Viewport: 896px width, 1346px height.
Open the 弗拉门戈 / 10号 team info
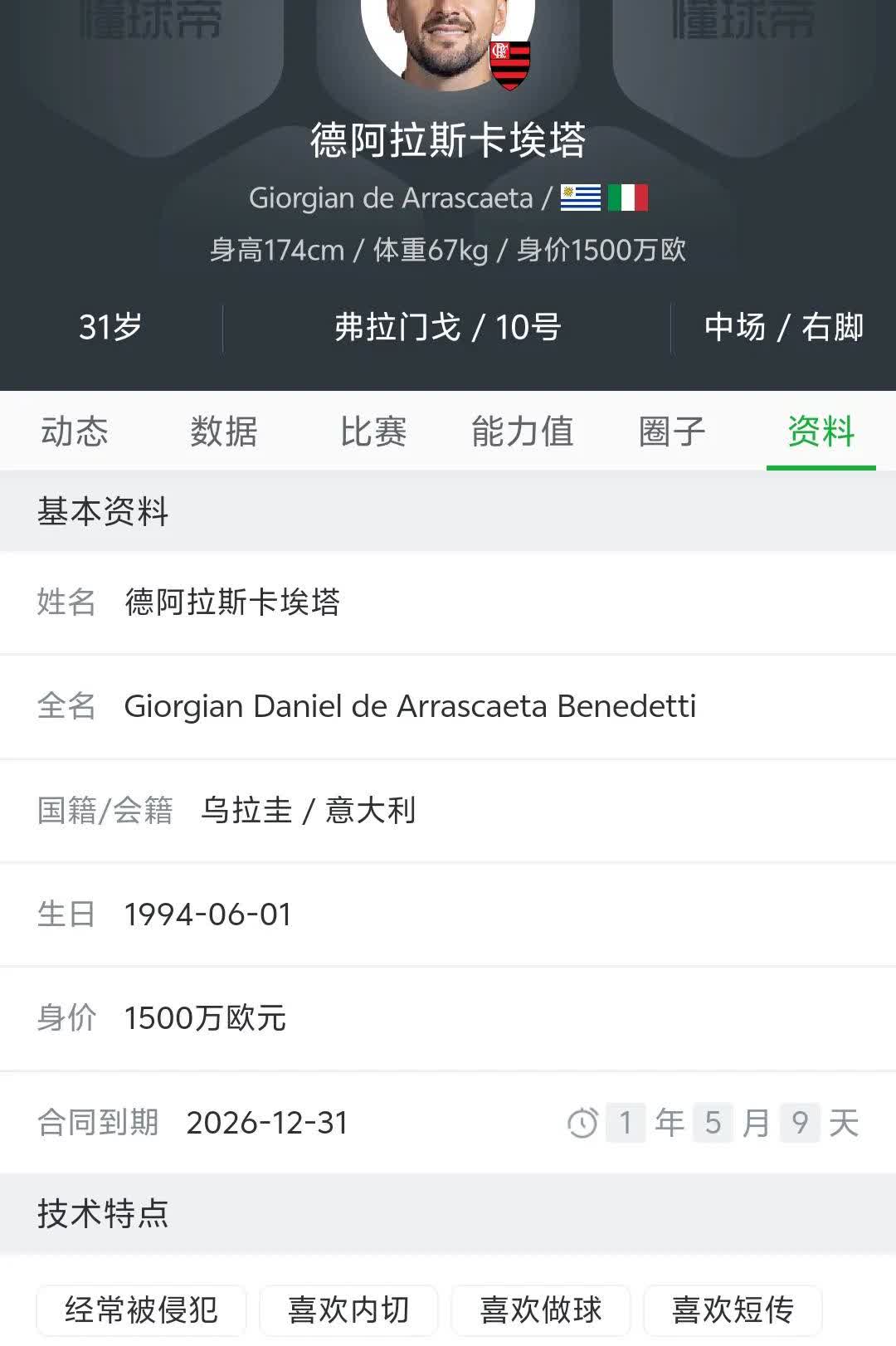coord(447,327)
